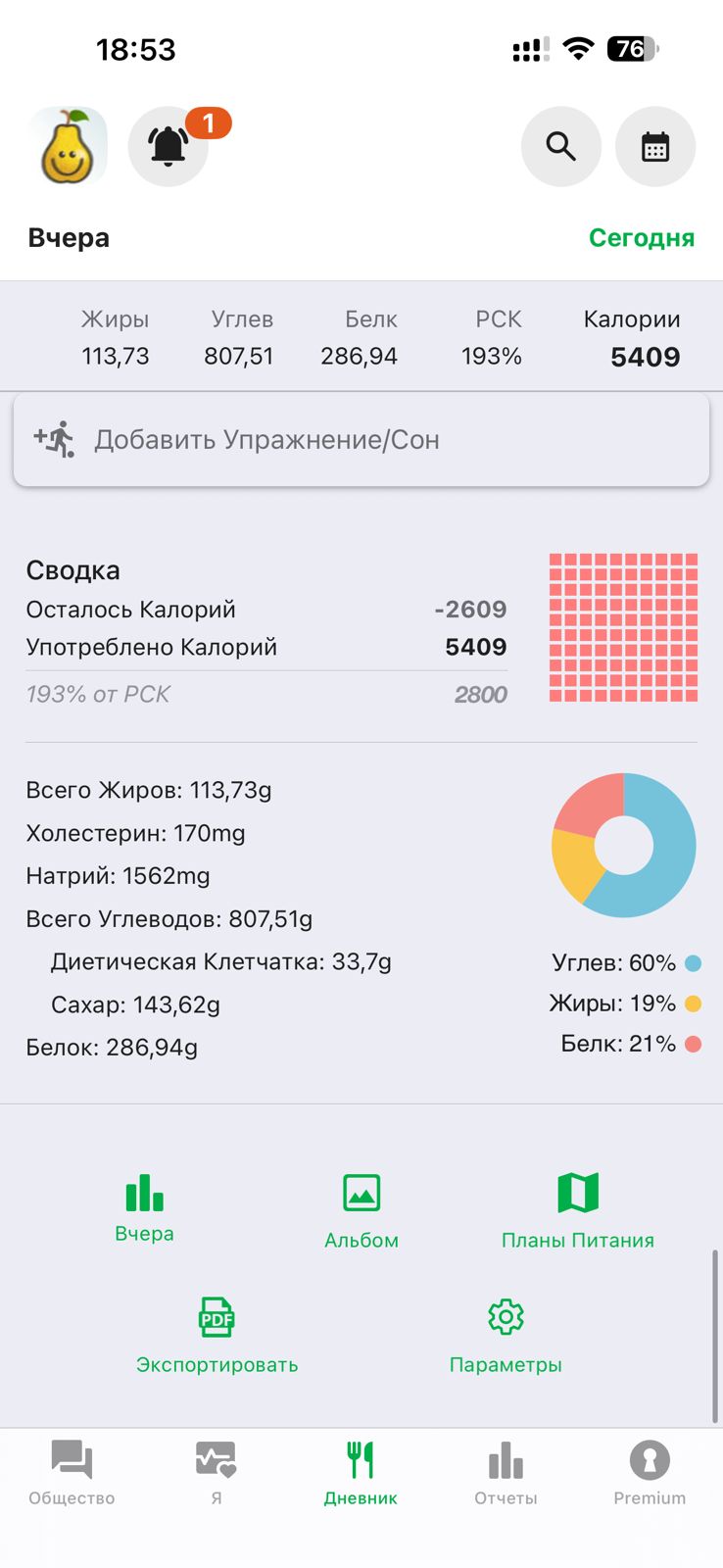Tap Добавить Упражнение/Сон
This screenshot has width=723, height=1568.
(x=361, y=440)
